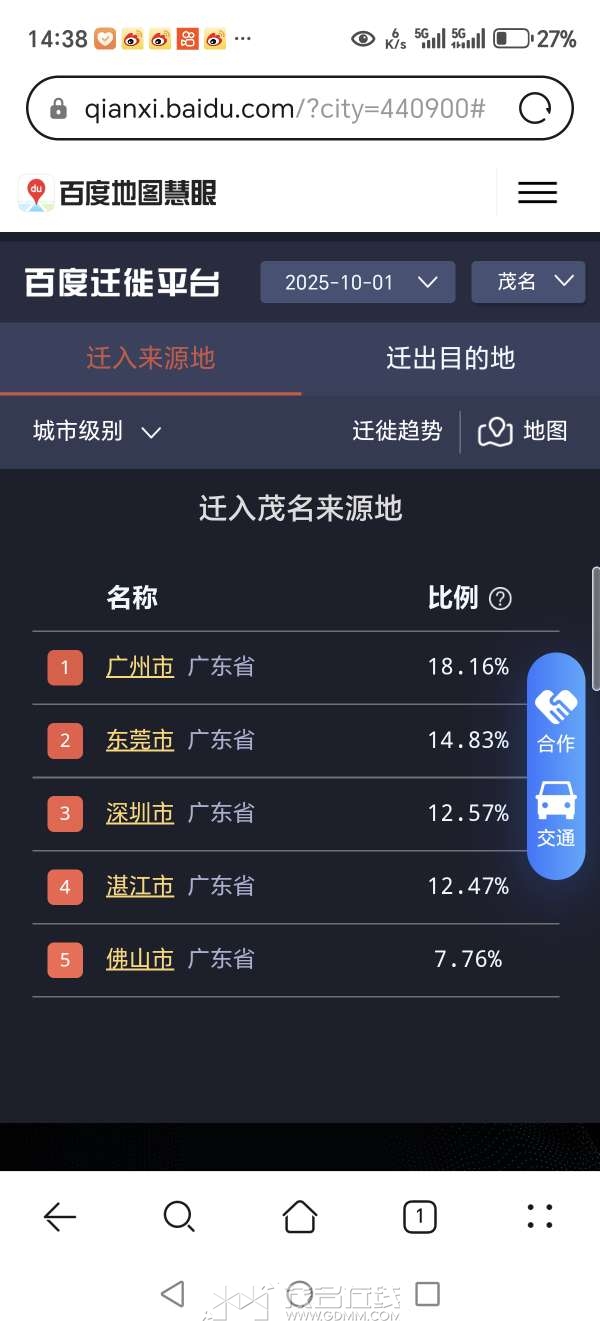
Task: Switch to the 迁出目的地 tab
Action: [450, 358]
